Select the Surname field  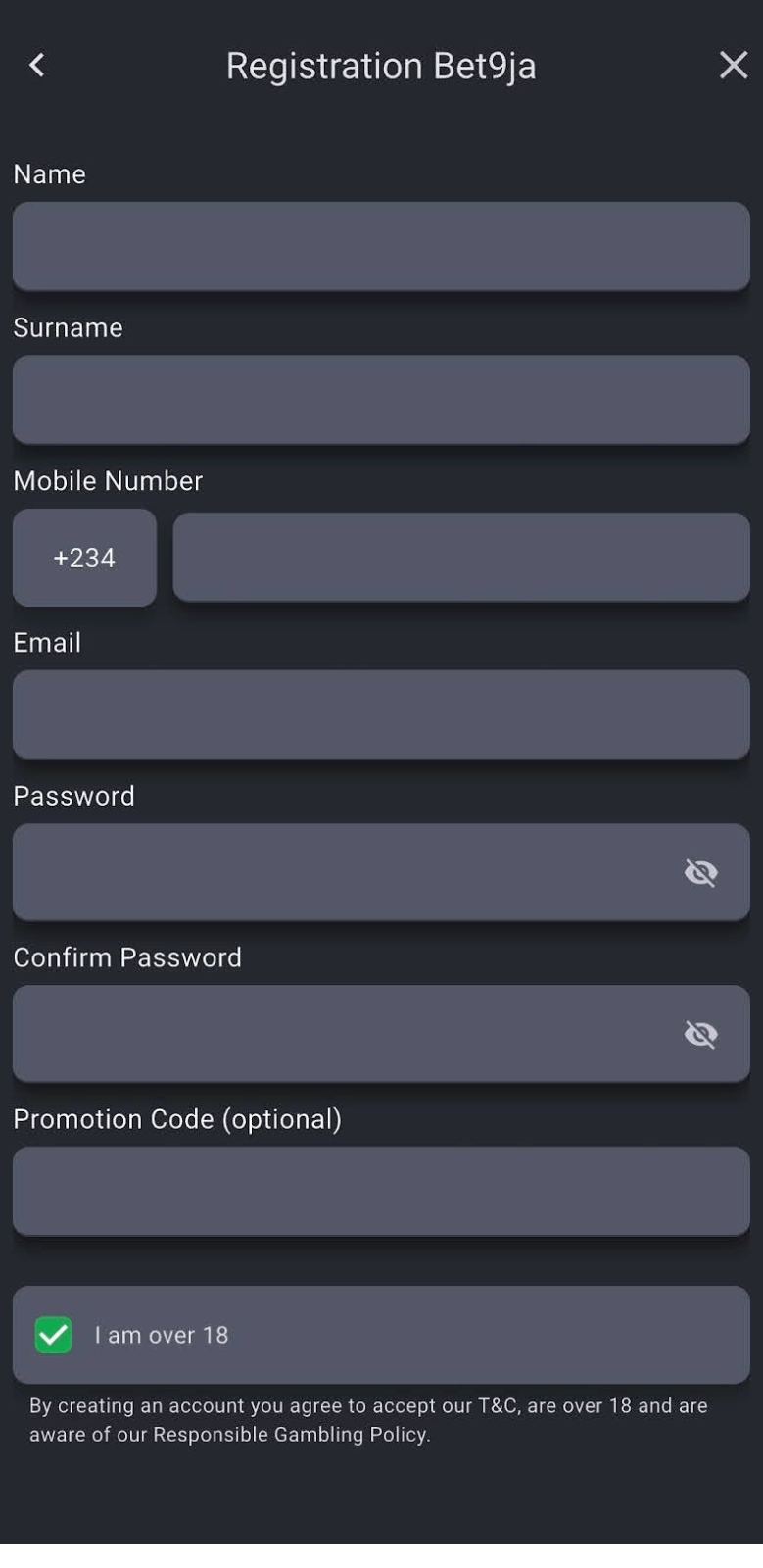pos(381,400)
